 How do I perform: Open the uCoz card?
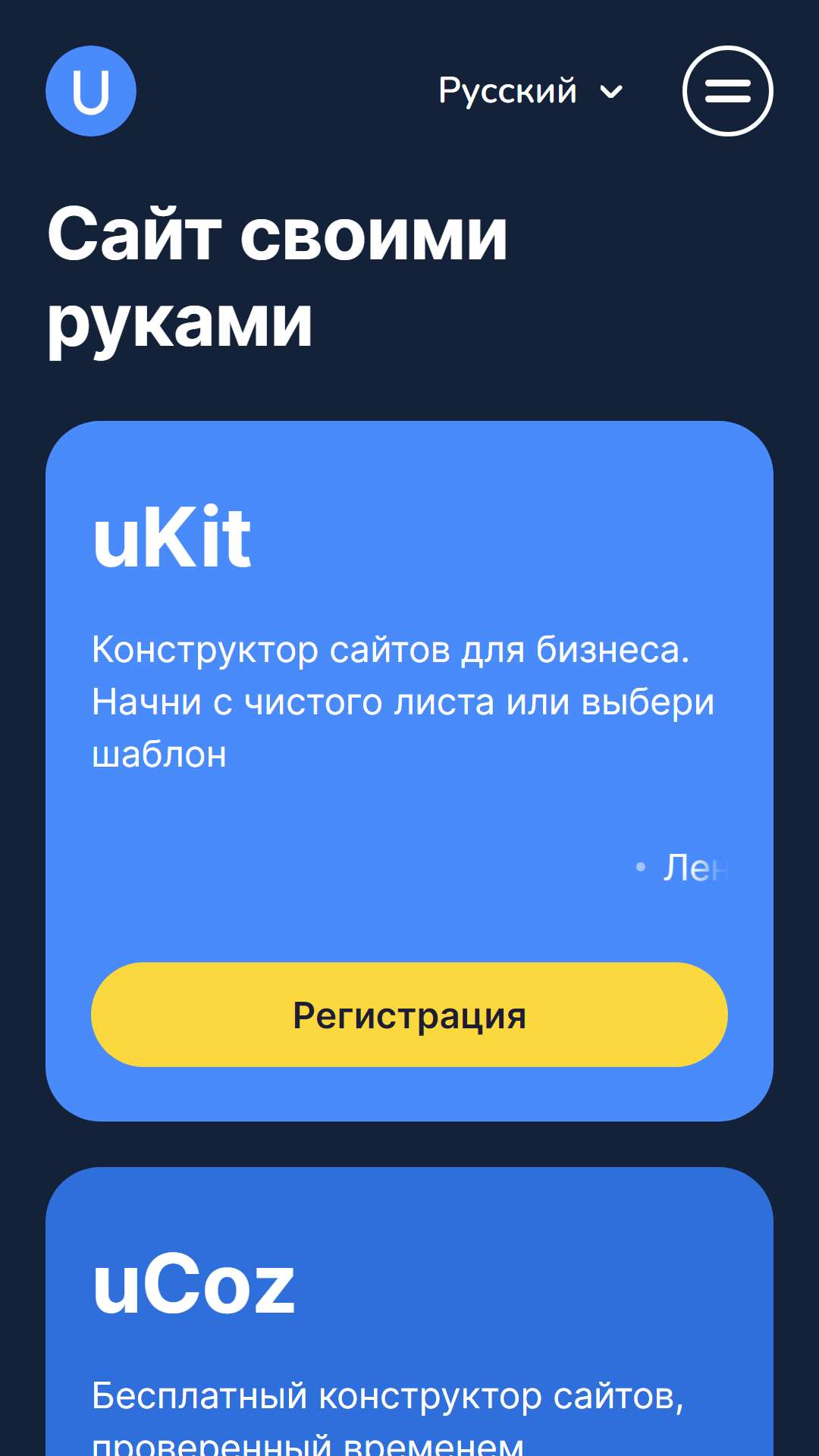pos(409,1312)
